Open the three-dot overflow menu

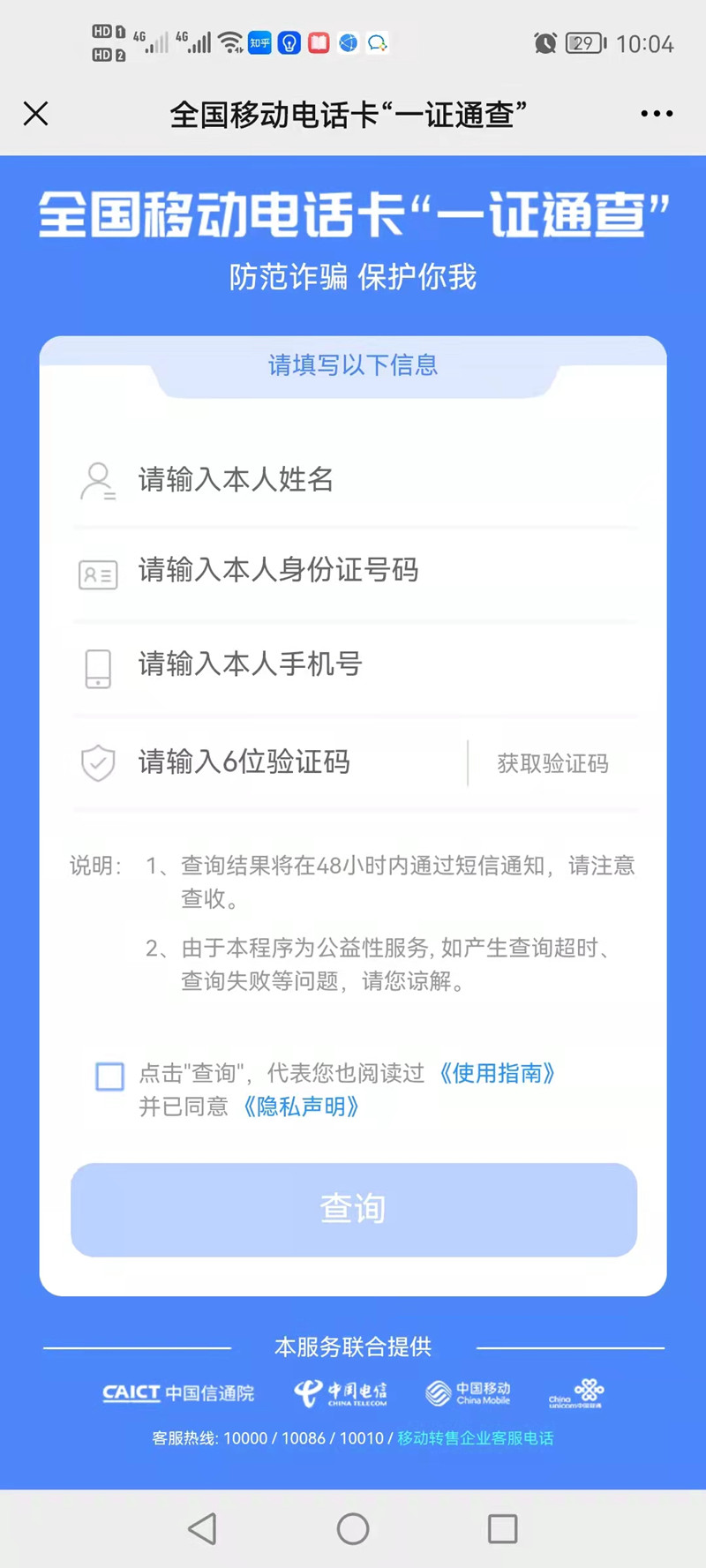click(x=657, y=114)
